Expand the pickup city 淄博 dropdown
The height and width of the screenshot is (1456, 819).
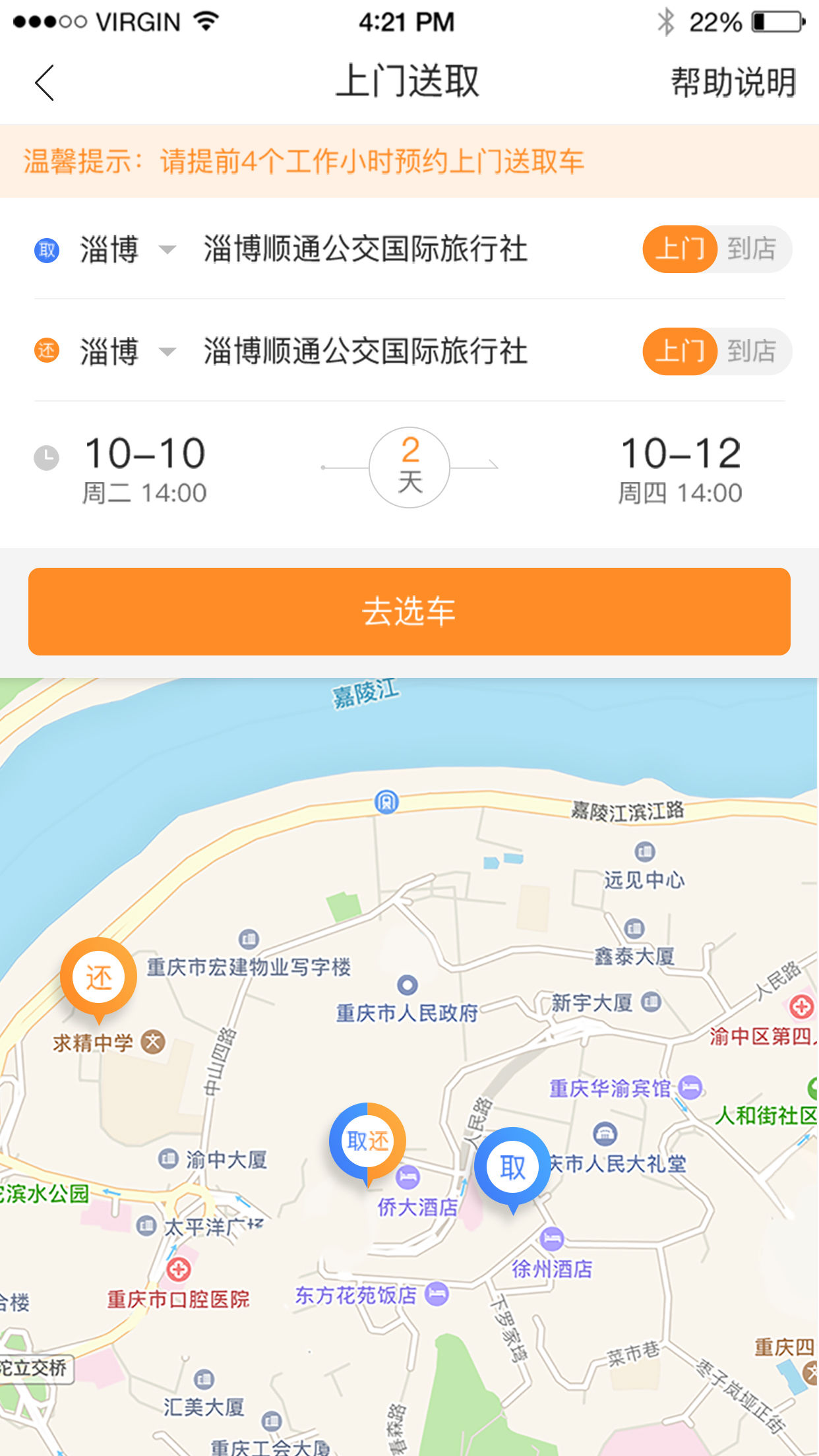tap(128, 250)
